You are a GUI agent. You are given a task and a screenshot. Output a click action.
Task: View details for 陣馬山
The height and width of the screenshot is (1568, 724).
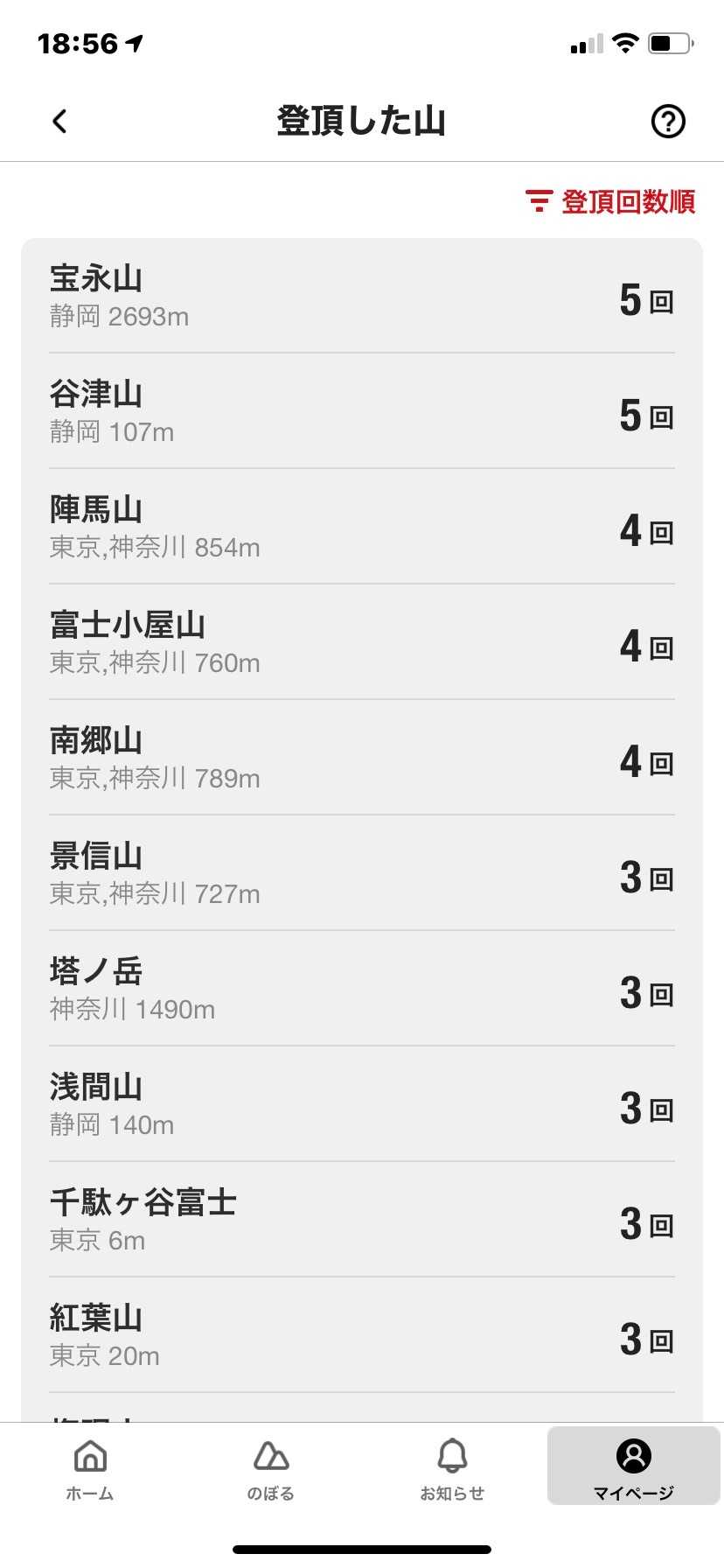[362, 528]
